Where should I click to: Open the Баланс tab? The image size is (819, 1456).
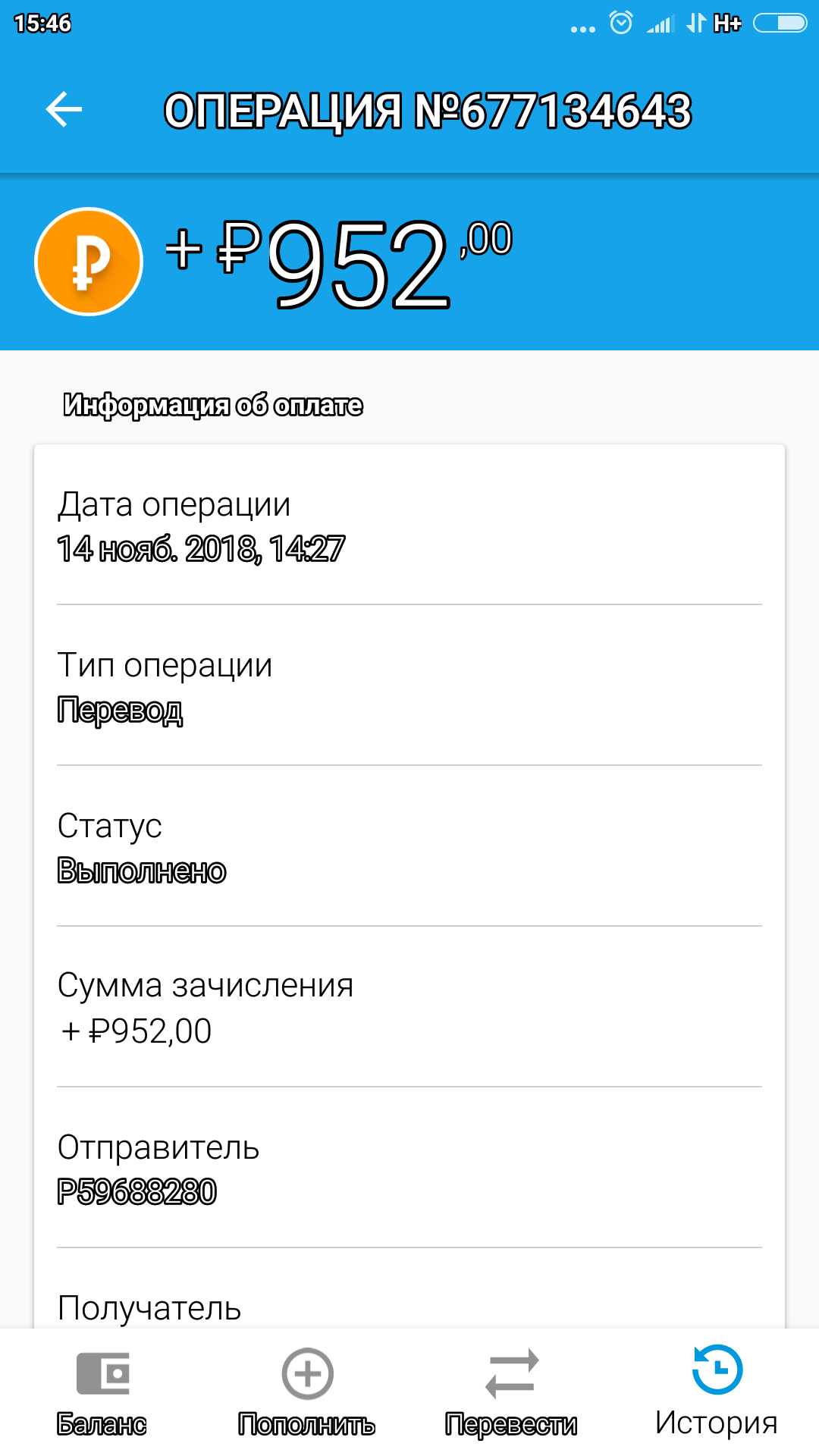tap(102, 1392)
